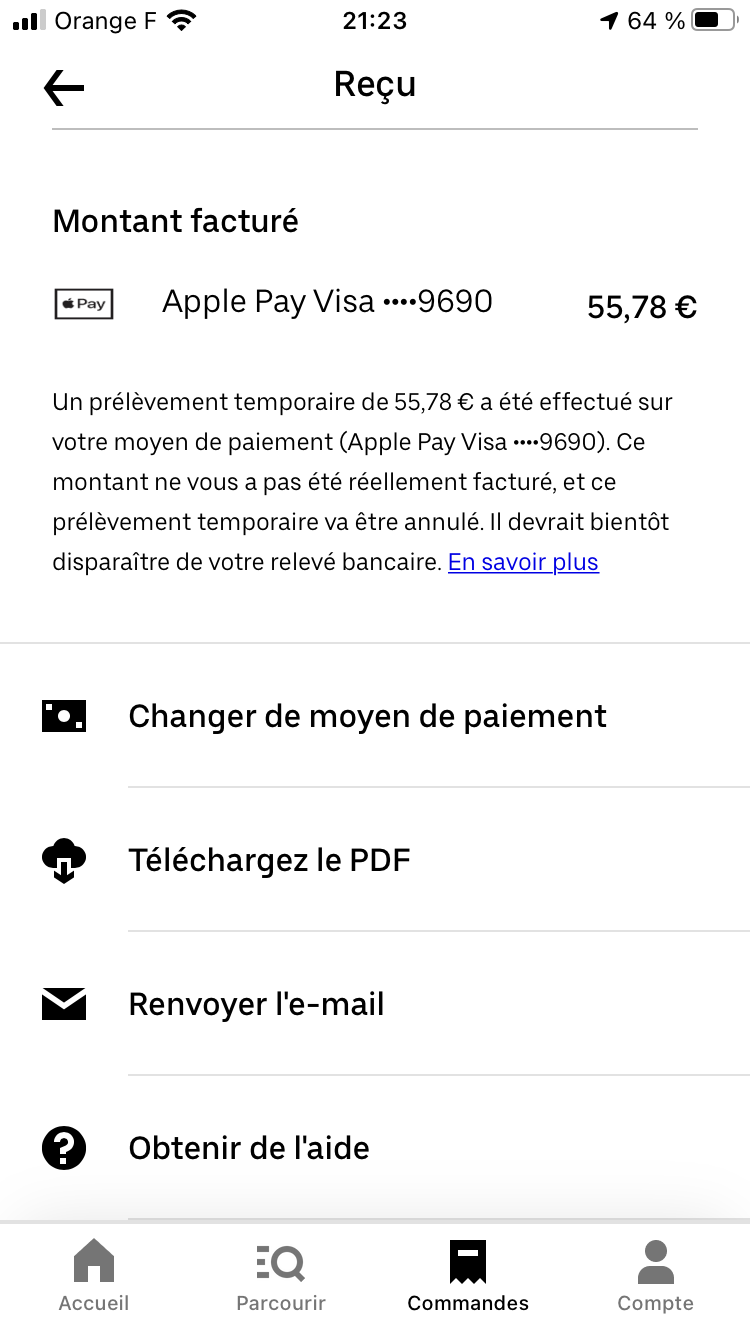The width and height of the screenshot is (750, 1334).
Task: Go to the Parcourir tab
Action: (281, 1275)
